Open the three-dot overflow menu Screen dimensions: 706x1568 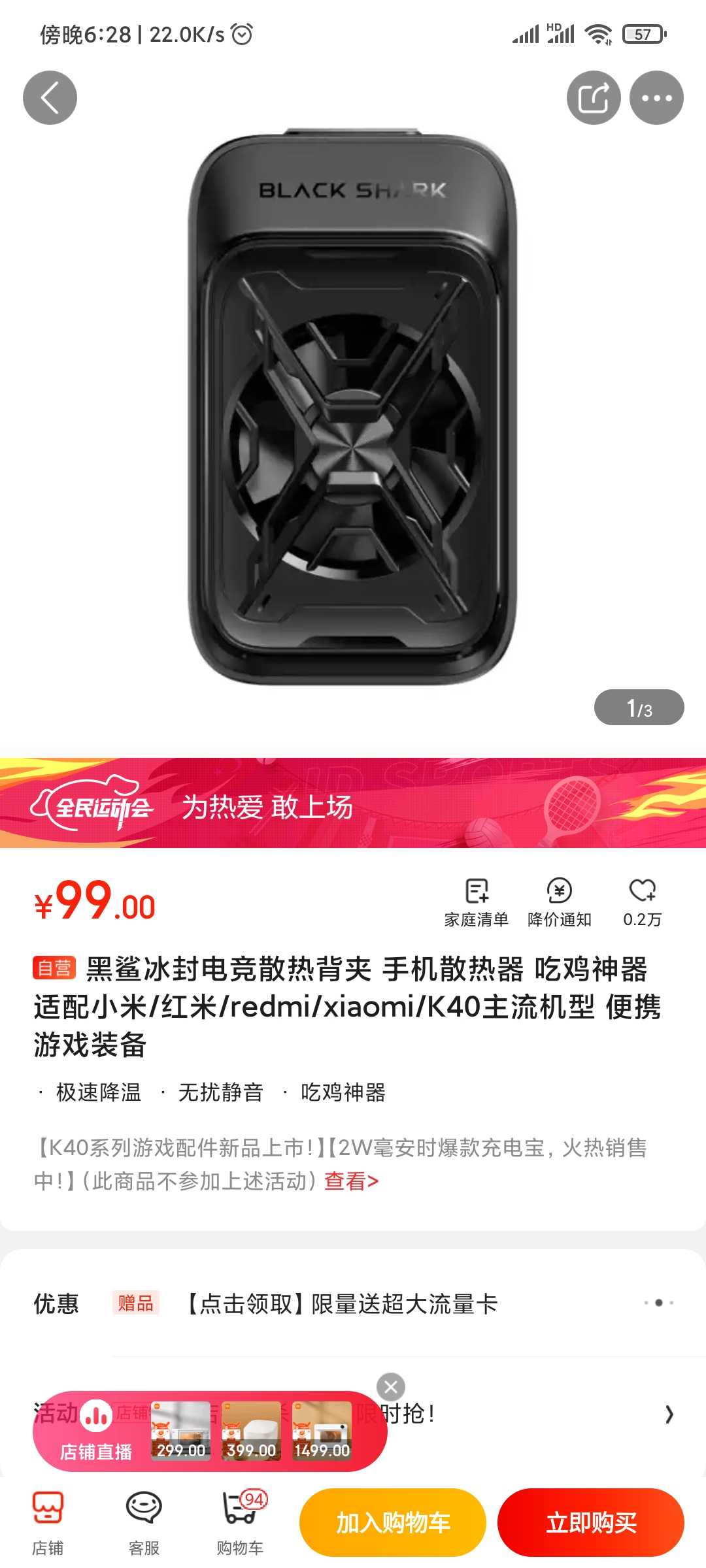point(656,97)
